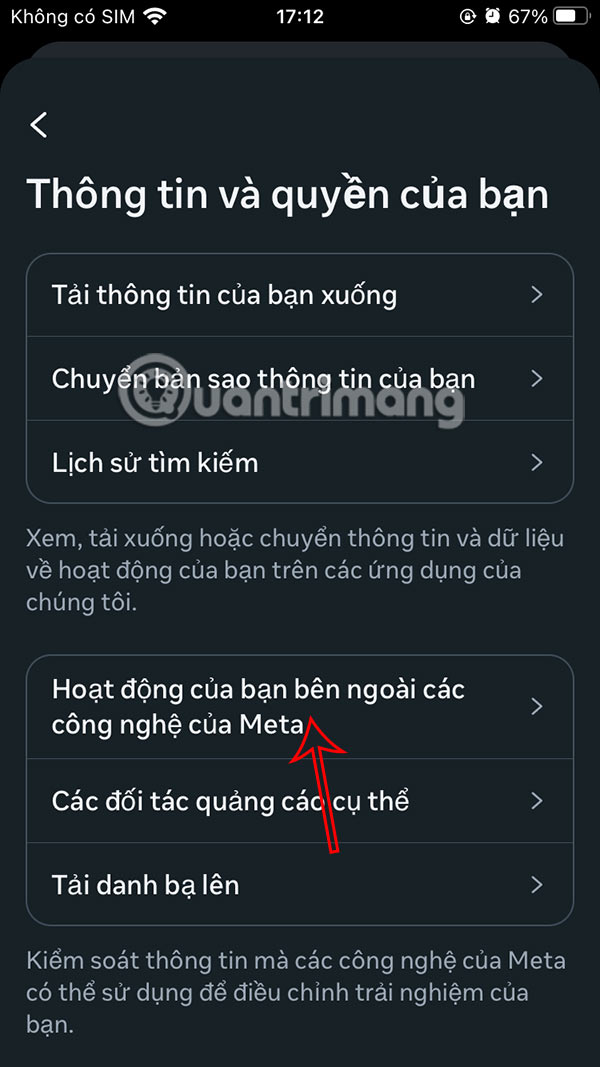Open Tải danh bạ lên
The height and width of the screenshot is (1067, 600).
[299, 885]
